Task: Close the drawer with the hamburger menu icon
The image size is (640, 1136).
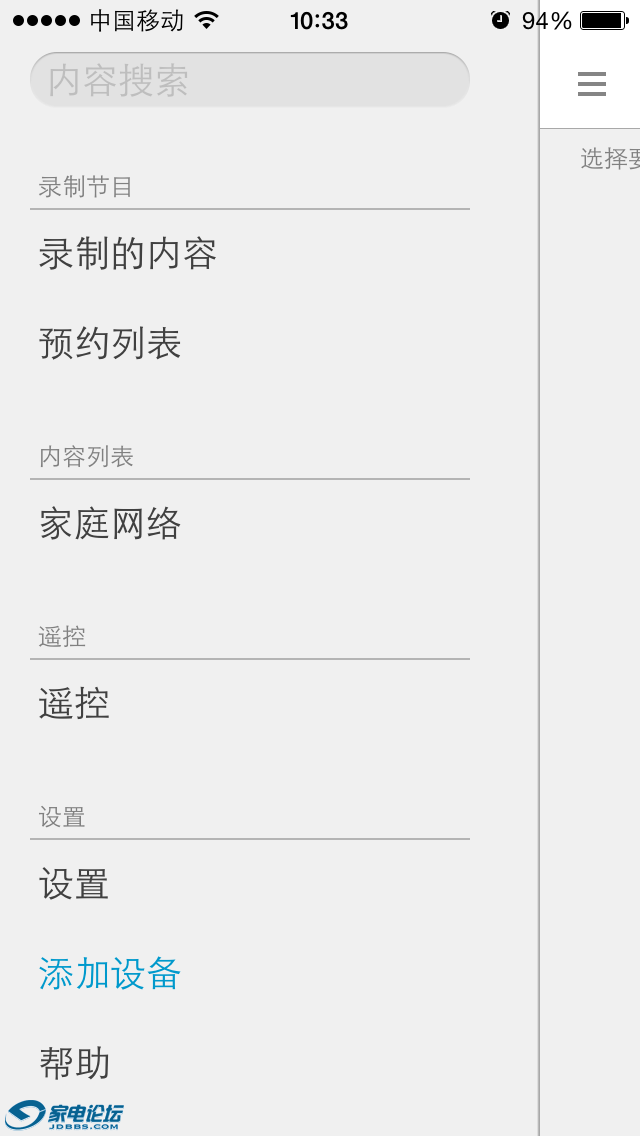Action: pyautogui.click(x=592, y=84)
